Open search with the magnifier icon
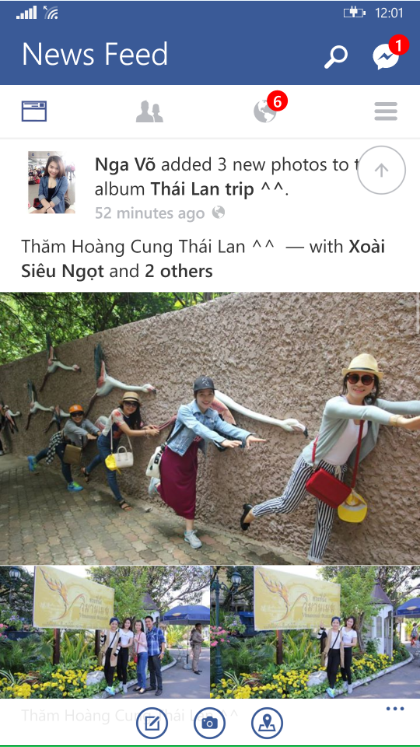This screenshot has height=747, width=420. tap(336, 57)
